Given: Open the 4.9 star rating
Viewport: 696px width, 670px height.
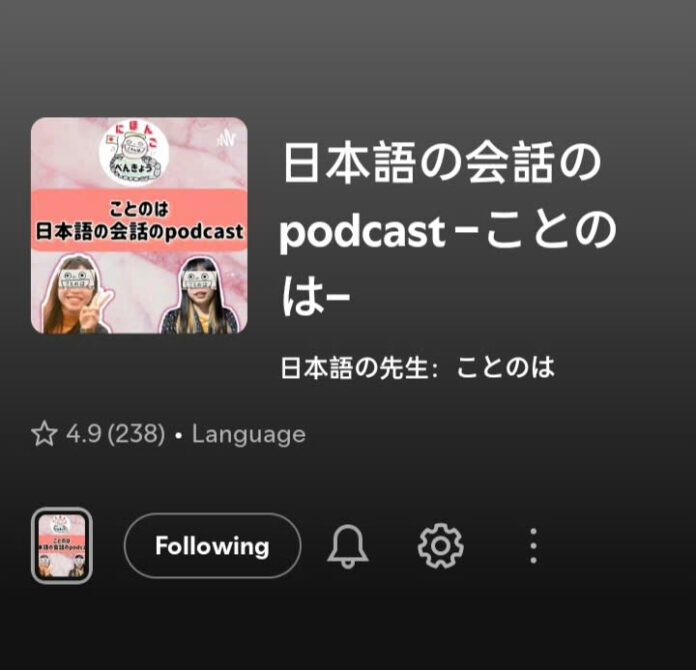Looking at the screenshot, I should [97, 434].
